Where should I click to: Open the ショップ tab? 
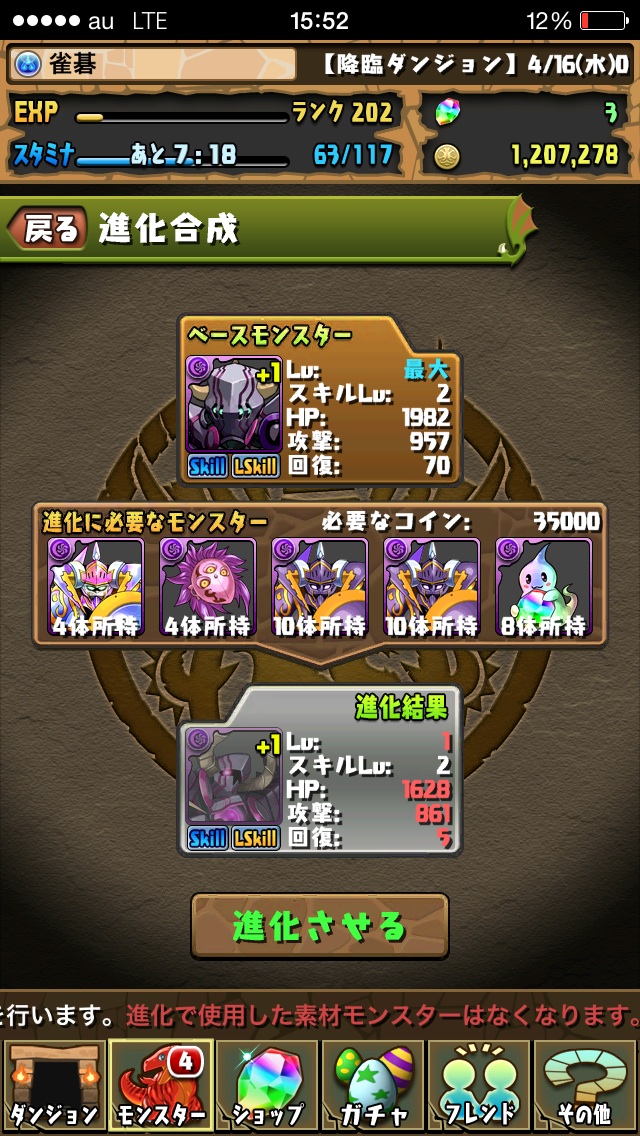[x=266, y=1084]
